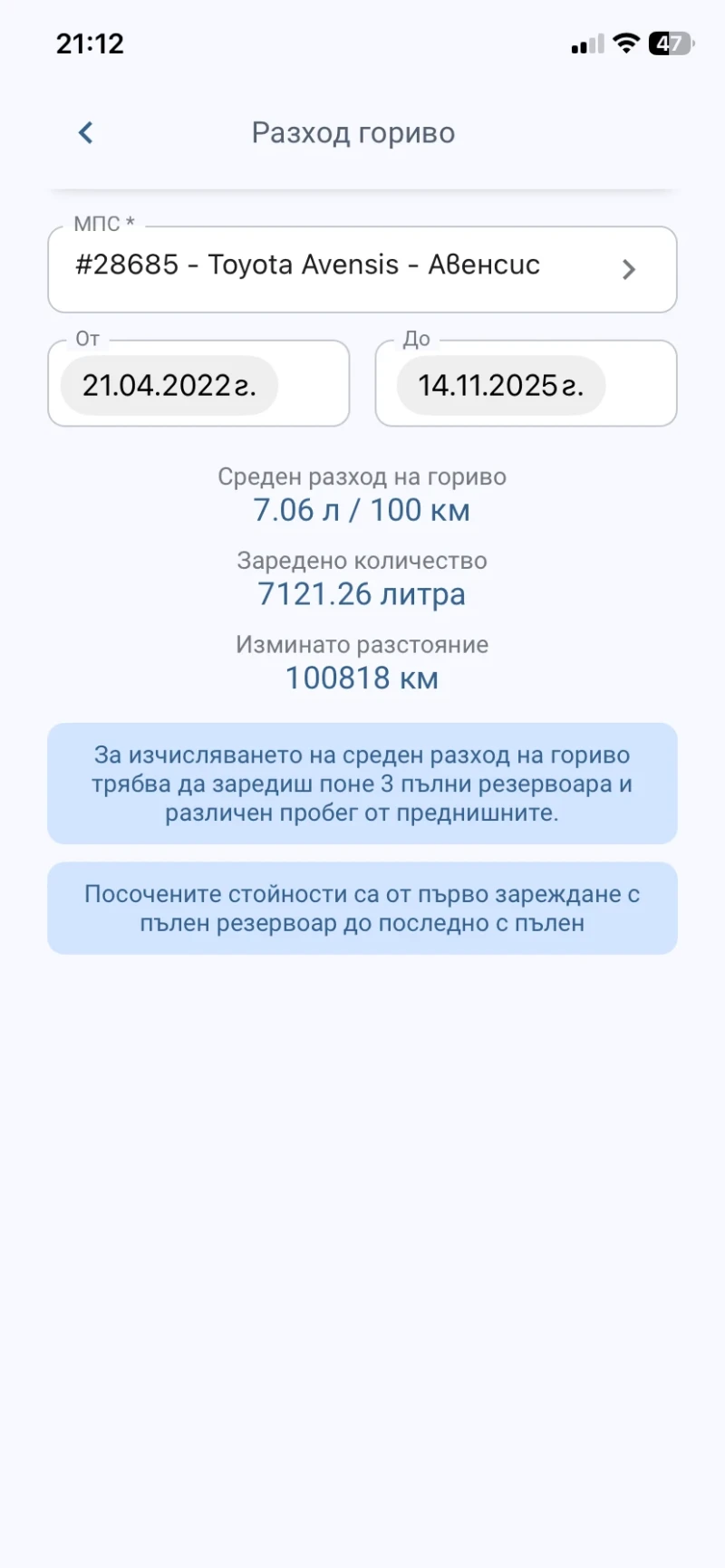
Task: Open the vehicle selector for #28685 Toyota Avensis
Action: coord(362,268)
